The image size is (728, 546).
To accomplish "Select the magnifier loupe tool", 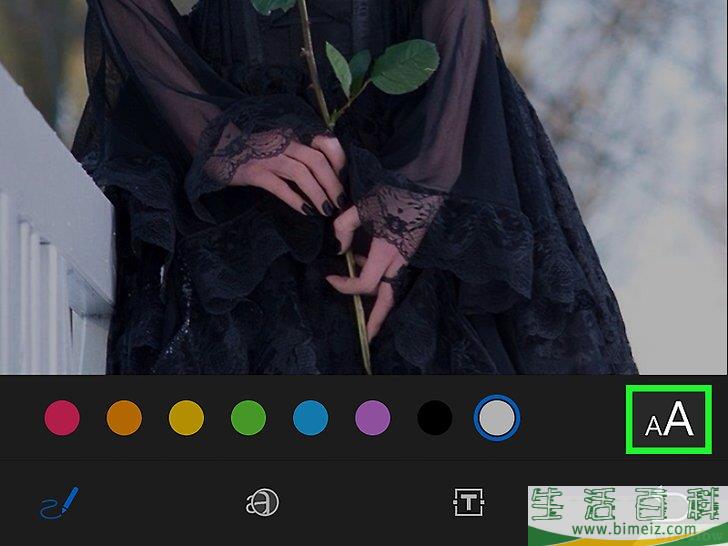I will 261,502.
